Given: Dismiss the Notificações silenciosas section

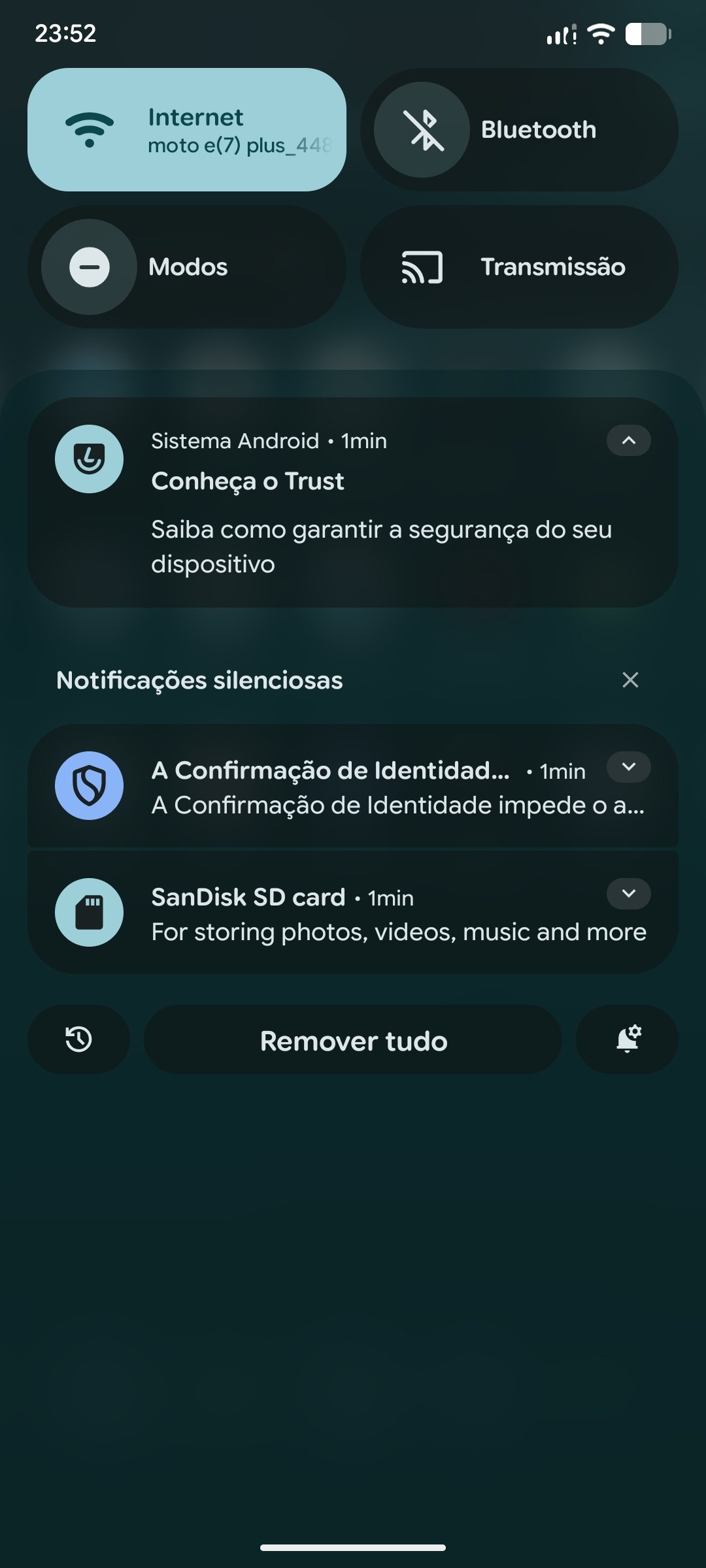Looking at the screenshot, I should point(630,680).
